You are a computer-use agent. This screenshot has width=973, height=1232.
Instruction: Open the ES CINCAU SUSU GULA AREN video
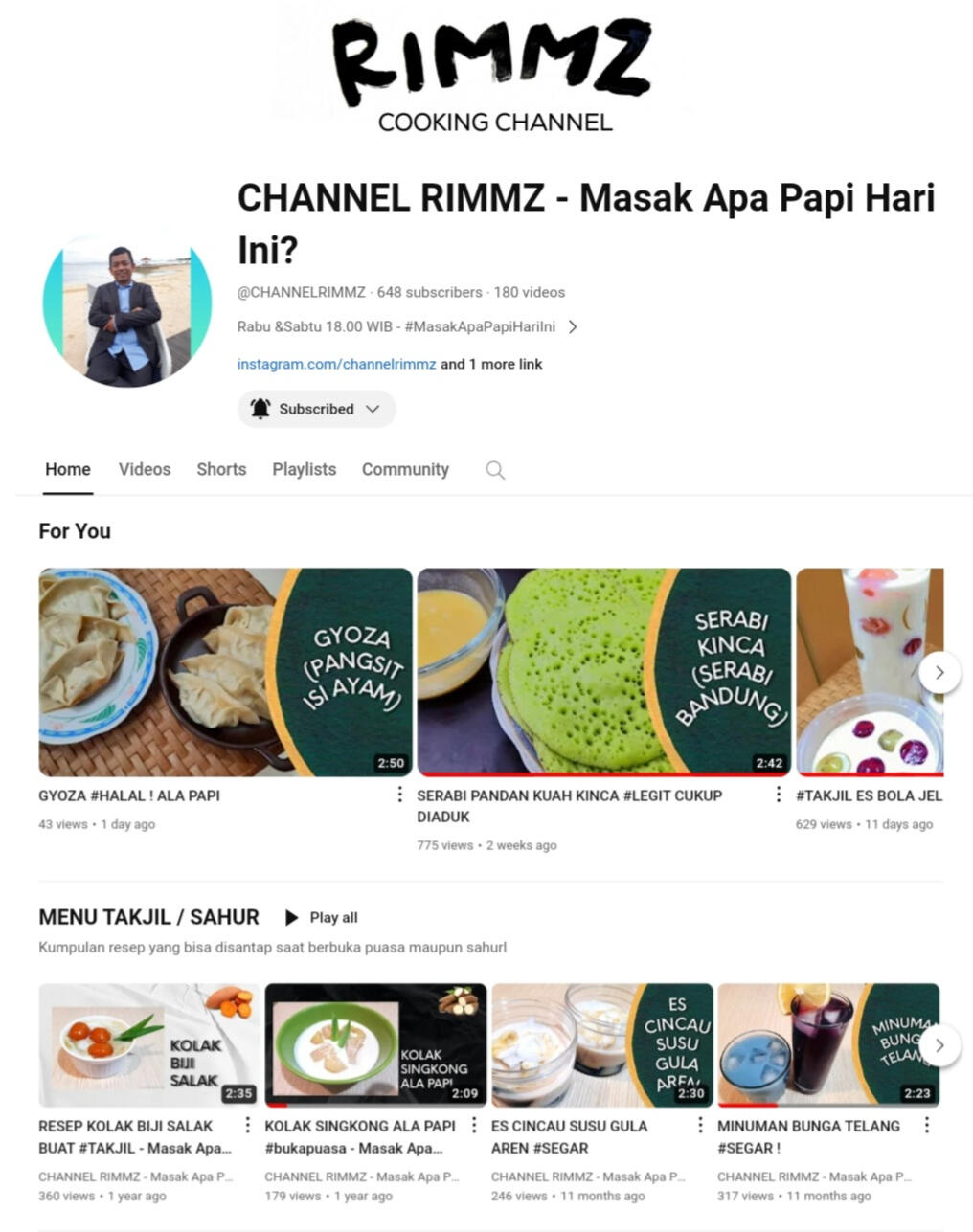tap(601, 1044)
